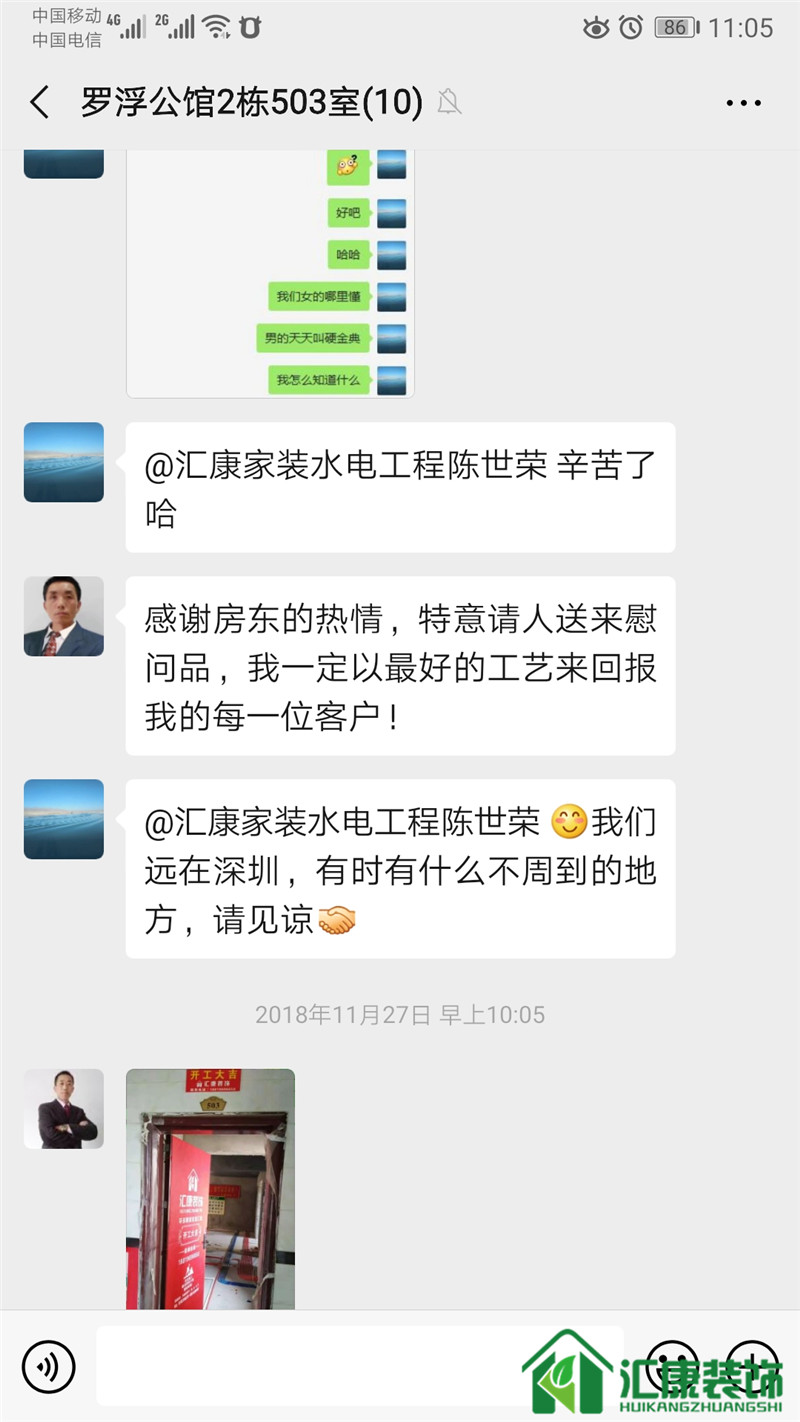Open the emoji sticker panel
Viewport: 800px width, 1422px height.
pyautogui.click(x=672, y=1367)
